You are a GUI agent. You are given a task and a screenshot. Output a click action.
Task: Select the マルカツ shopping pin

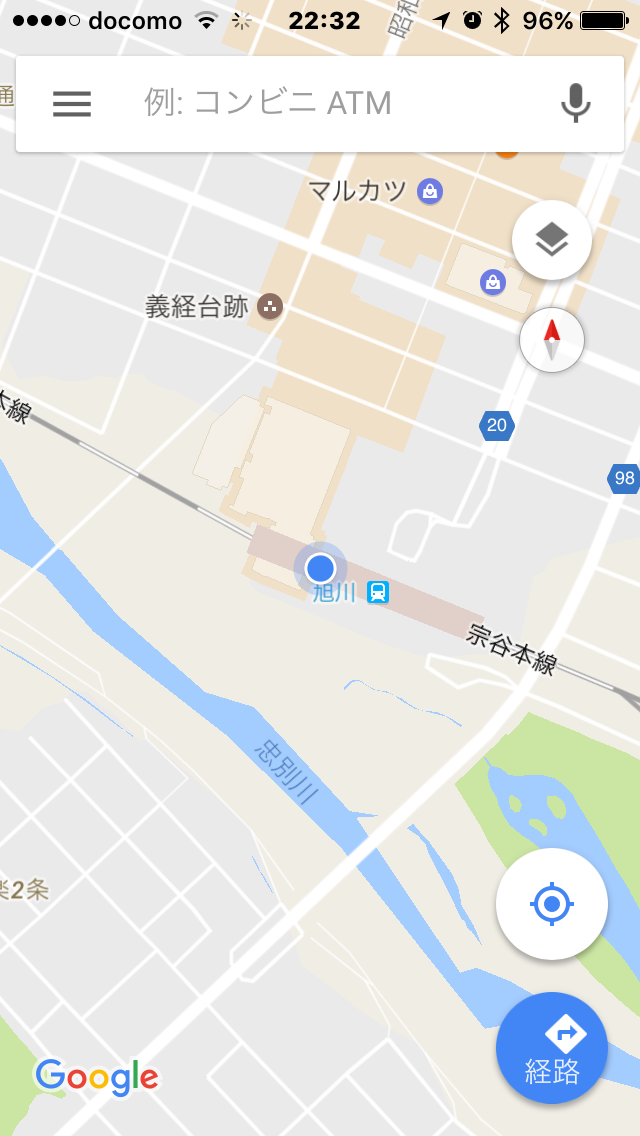[x=430, y=191]
